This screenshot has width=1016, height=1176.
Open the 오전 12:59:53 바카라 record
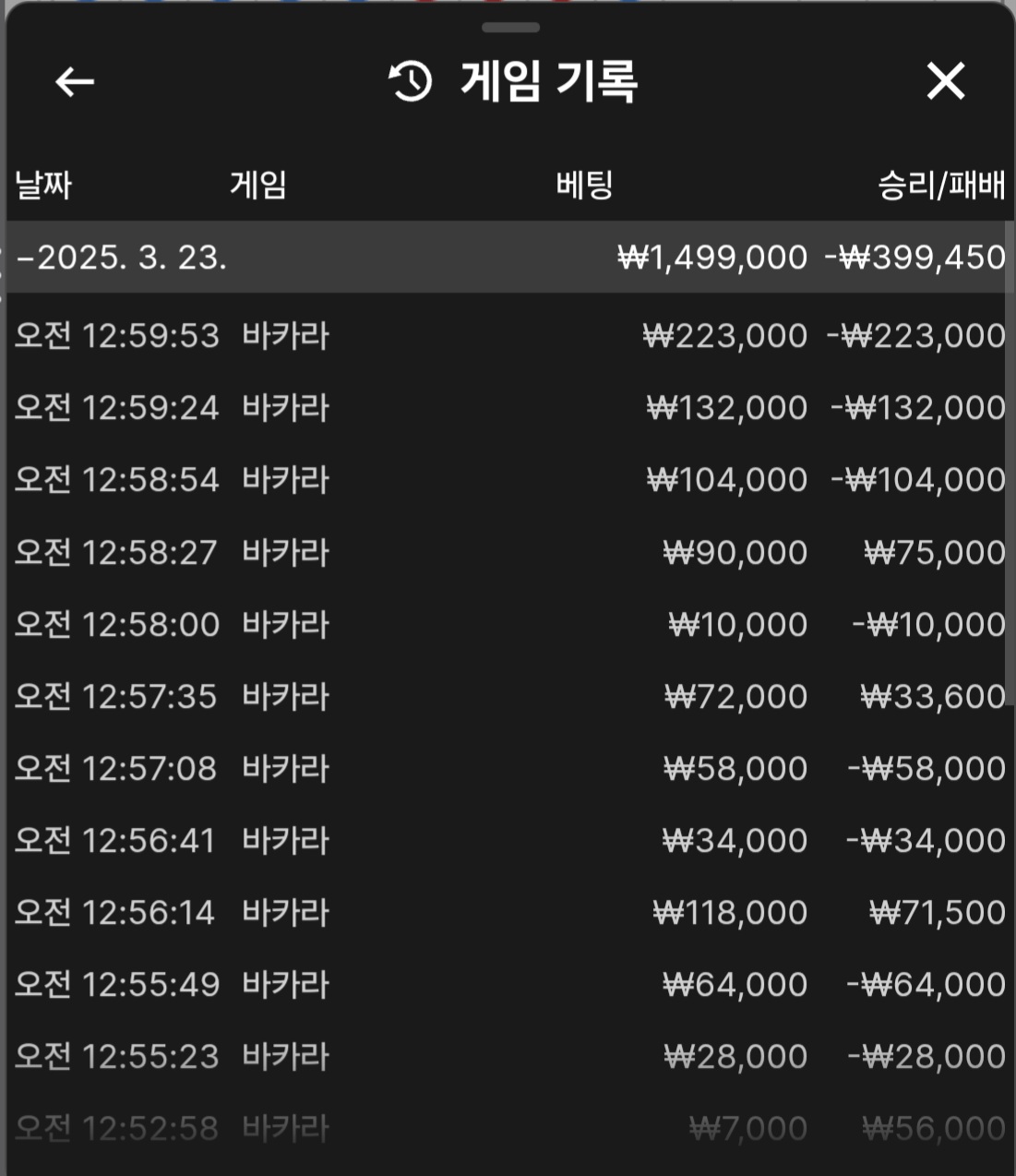coord(508,335)
